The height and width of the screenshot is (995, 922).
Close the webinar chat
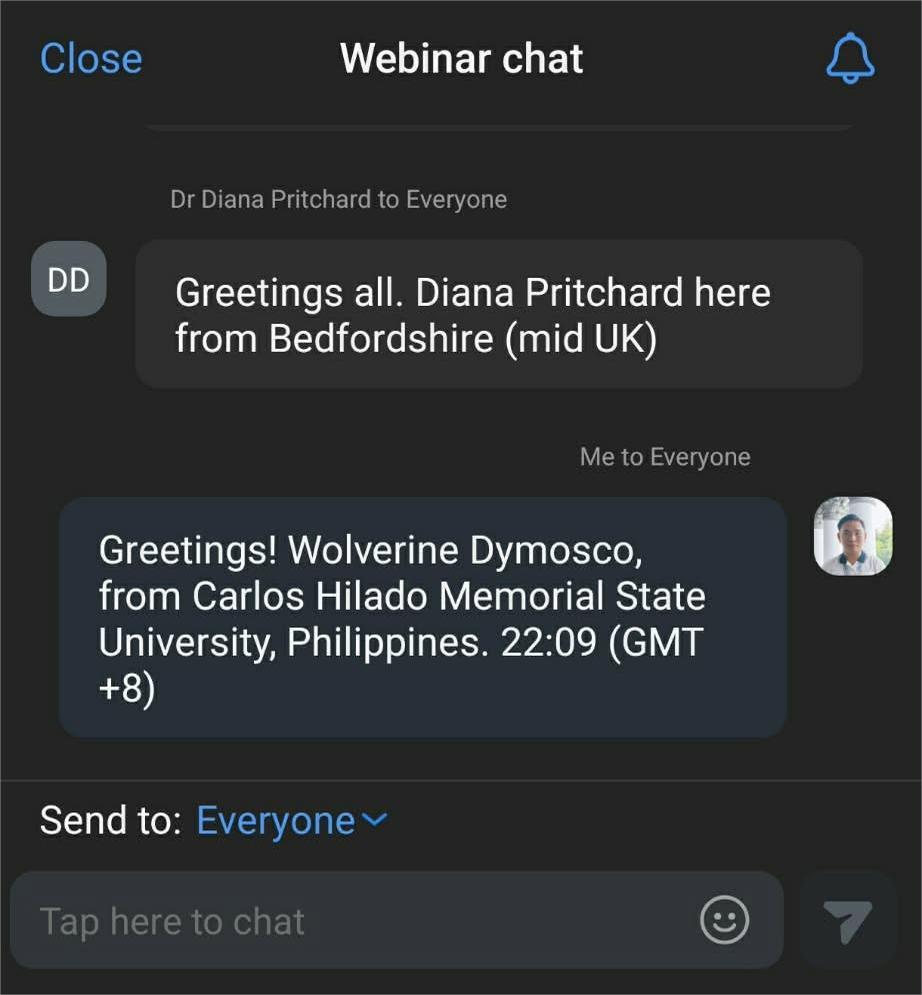click(x=91, y=58)
